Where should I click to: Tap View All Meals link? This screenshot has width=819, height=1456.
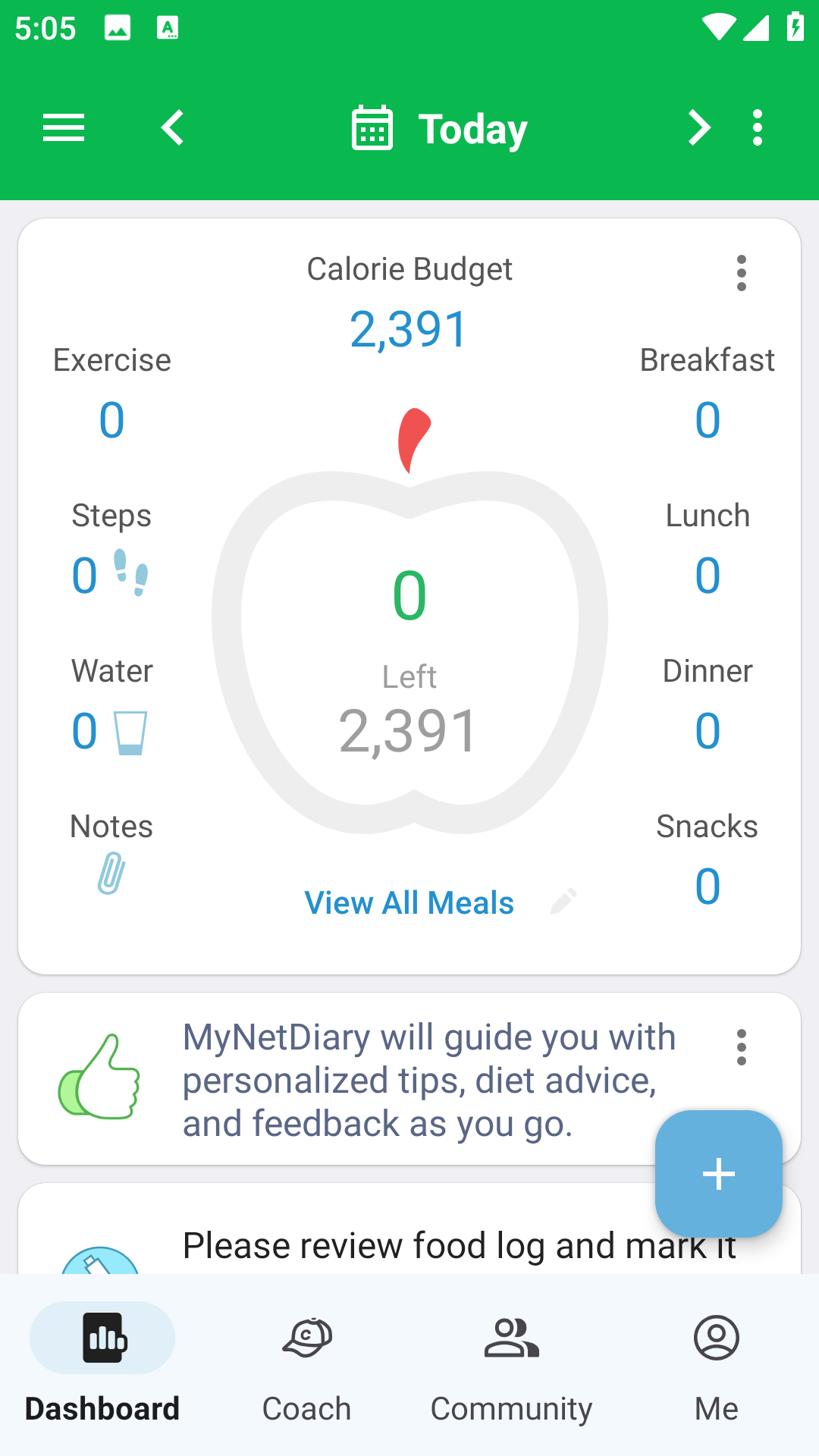pyautogui.click(x=409, y=903)
